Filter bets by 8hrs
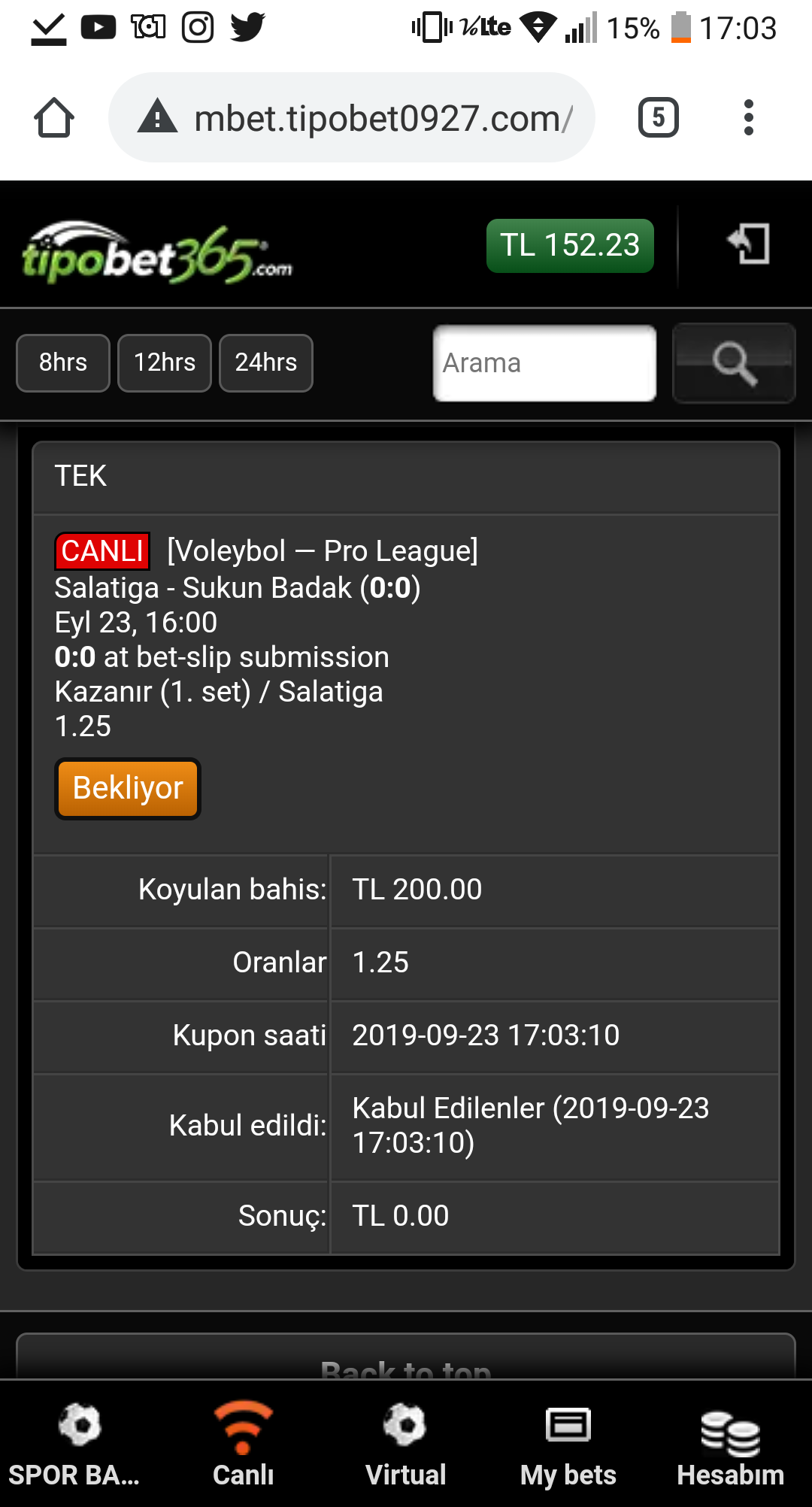This screenshot has width=812, height=1507. point(63,363)
